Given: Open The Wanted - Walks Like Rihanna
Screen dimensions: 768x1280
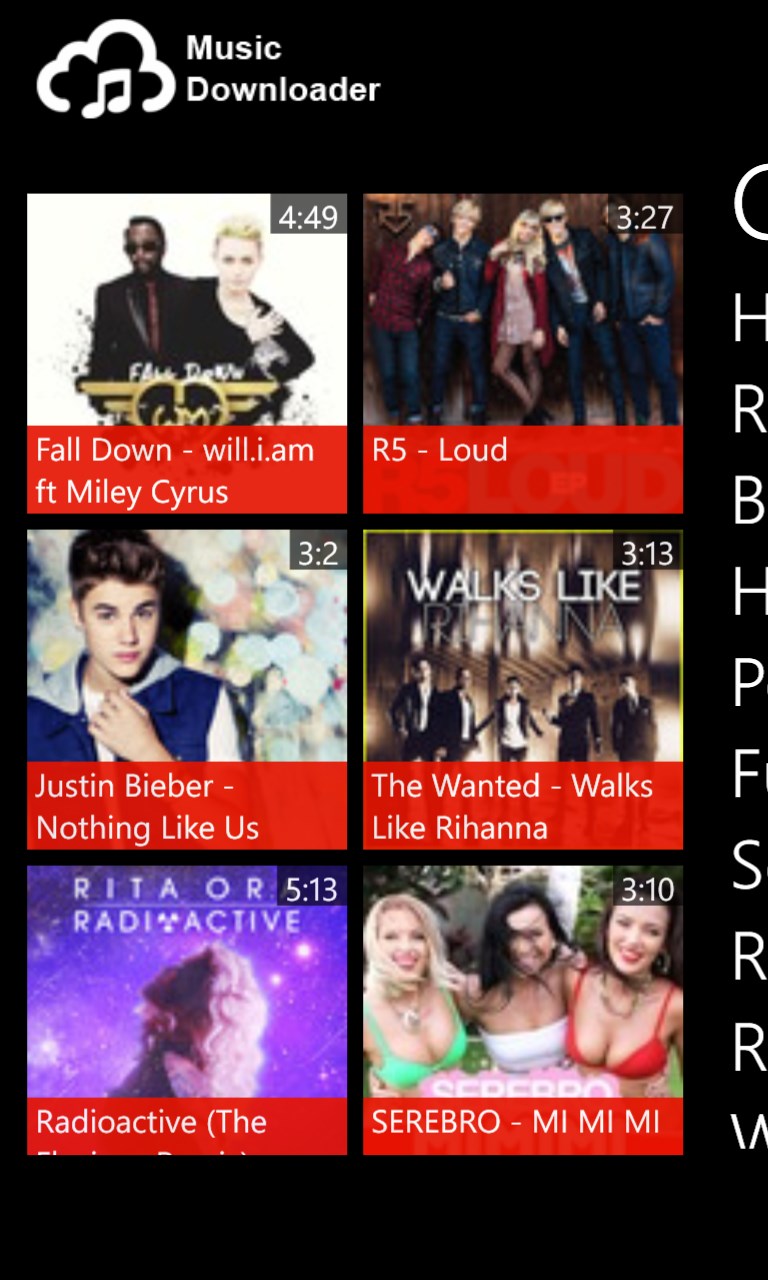Looking at the screenshot, I should click(x=523, y=689).
